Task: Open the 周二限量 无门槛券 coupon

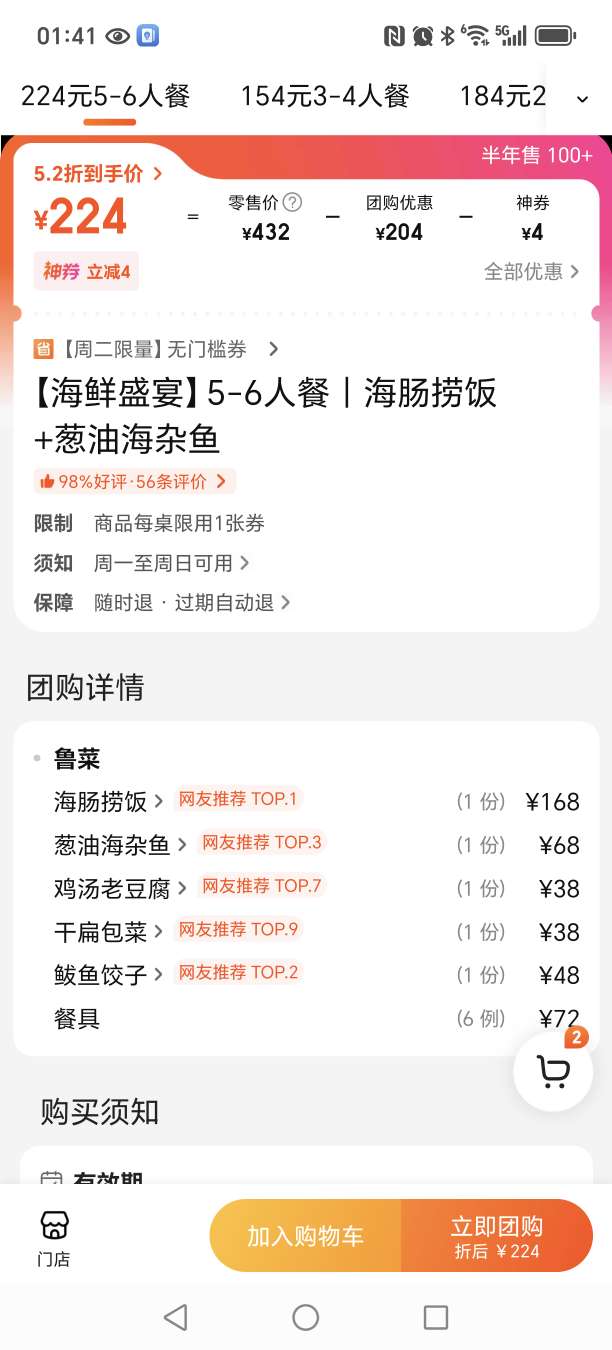Action: (157, 349)
